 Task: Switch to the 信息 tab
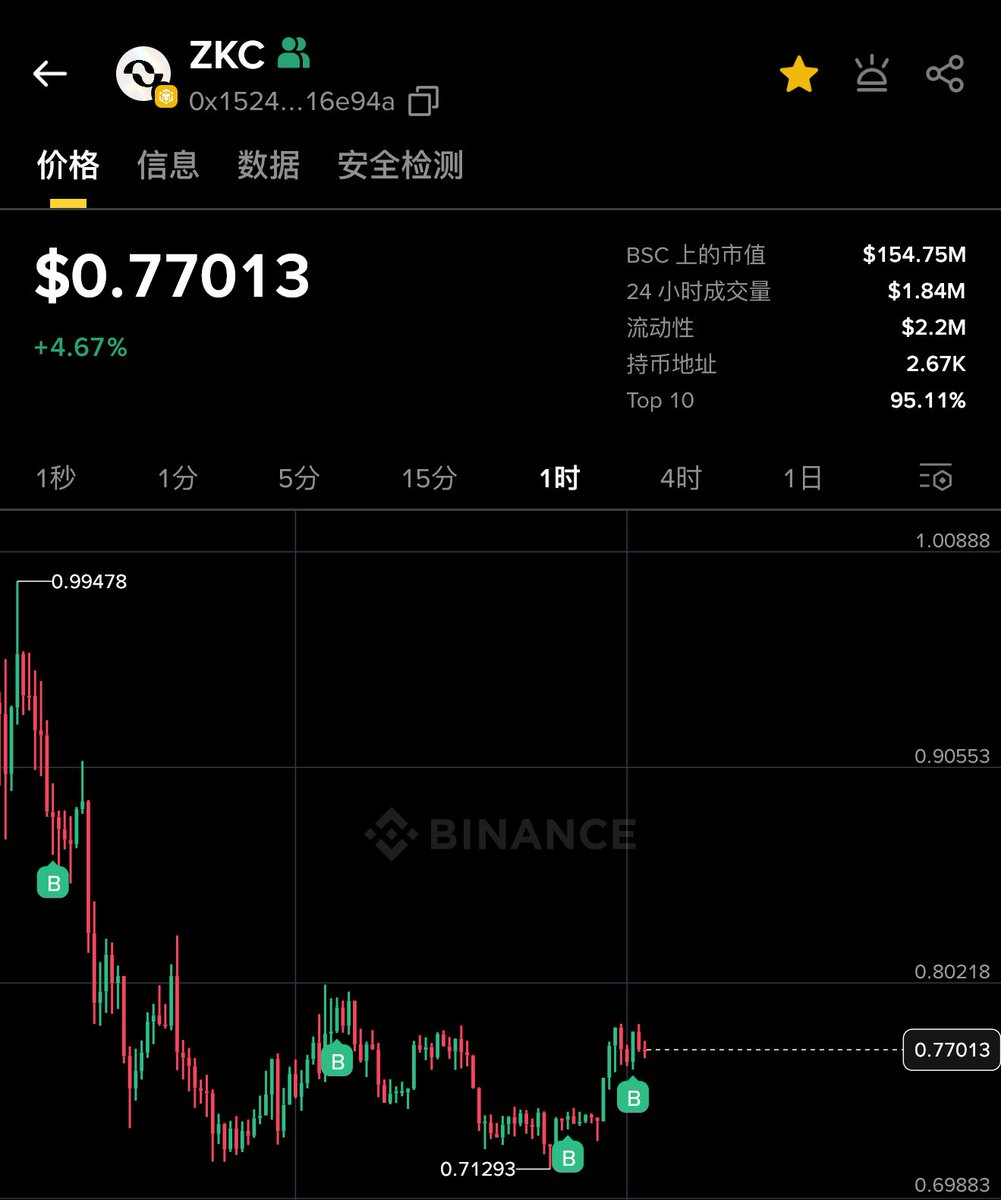click(168, 165)
